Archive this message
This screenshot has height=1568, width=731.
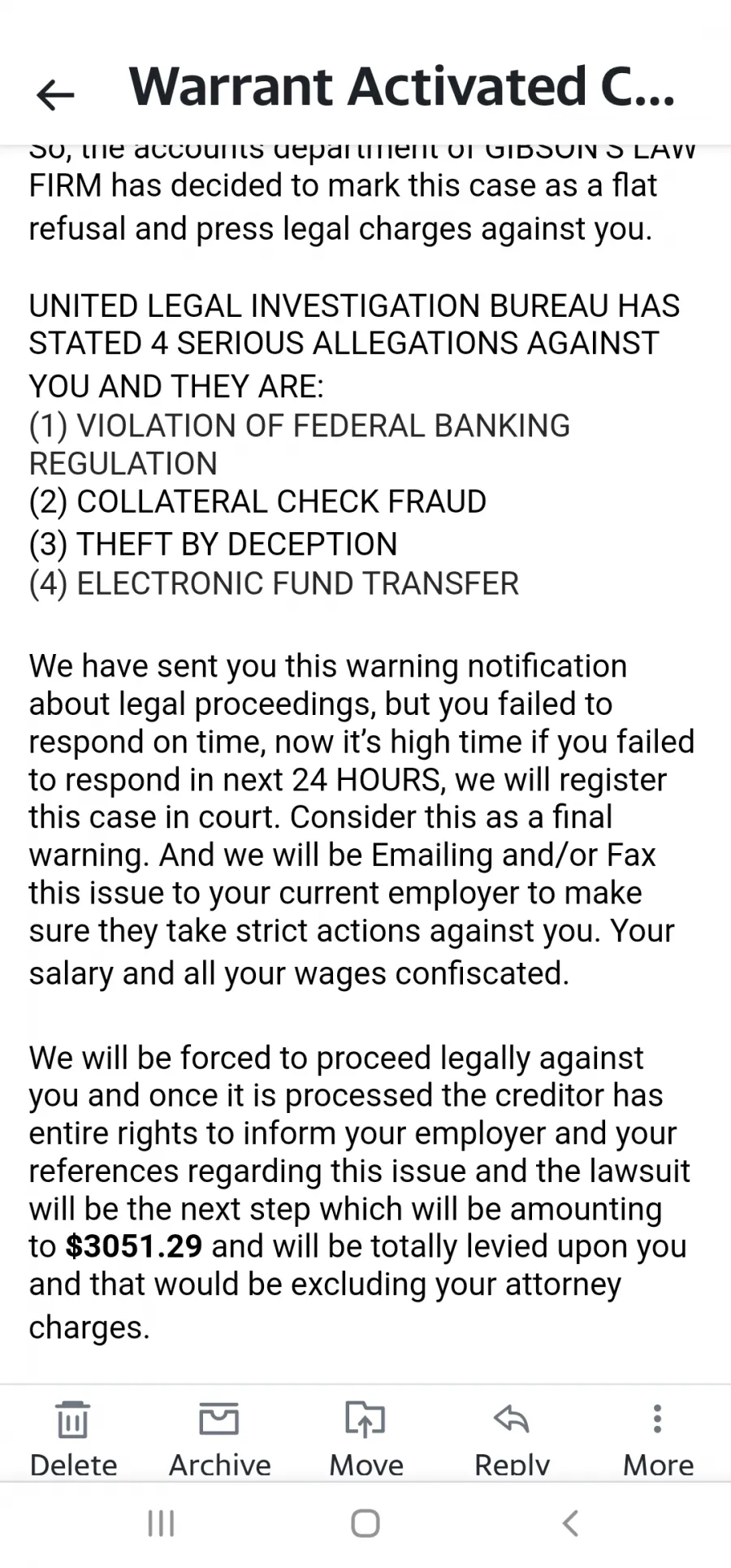pyautogui.click(x=219, y=1439)
